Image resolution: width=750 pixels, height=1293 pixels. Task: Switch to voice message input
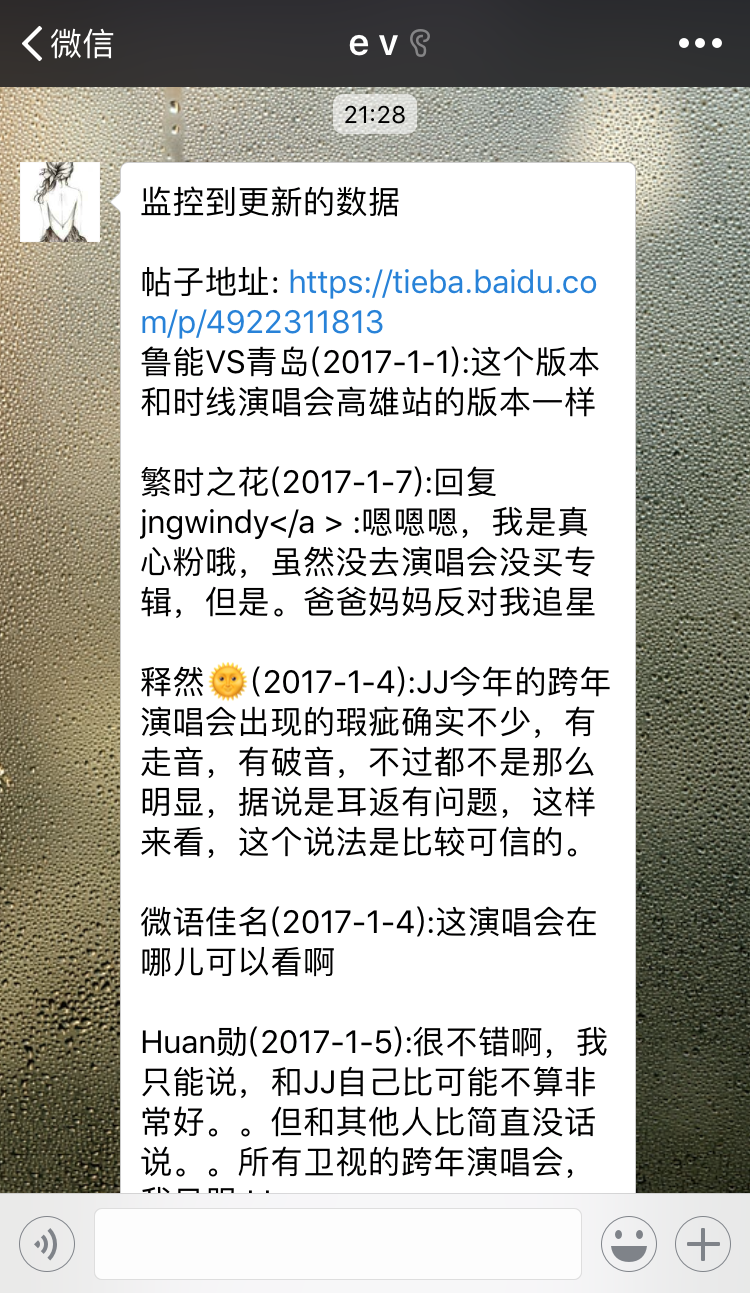click(47, 1244)
